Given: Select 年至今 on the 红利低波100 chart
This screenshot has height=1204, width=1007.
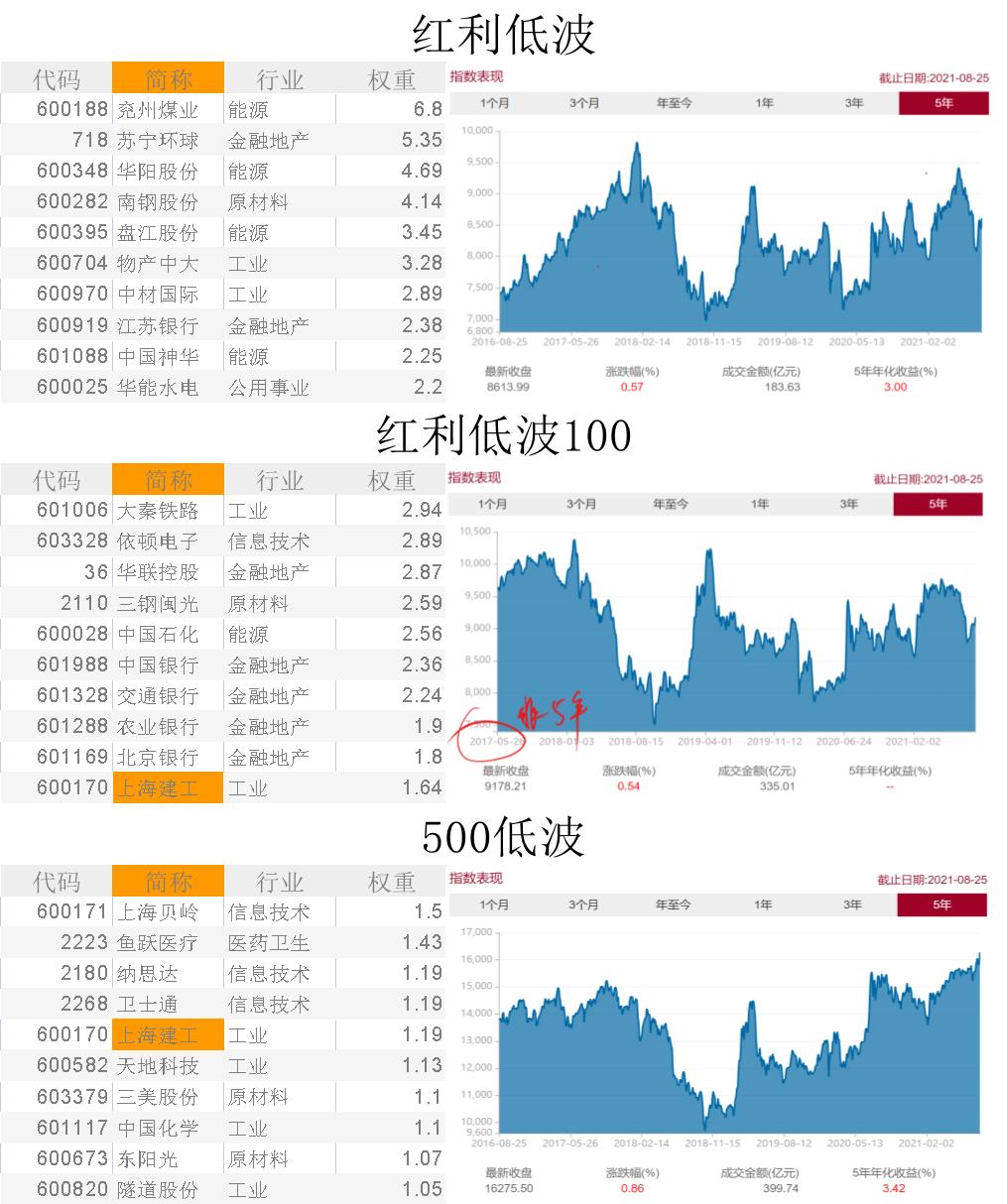Looking at the screenshot, I should [x=672, y=504].
